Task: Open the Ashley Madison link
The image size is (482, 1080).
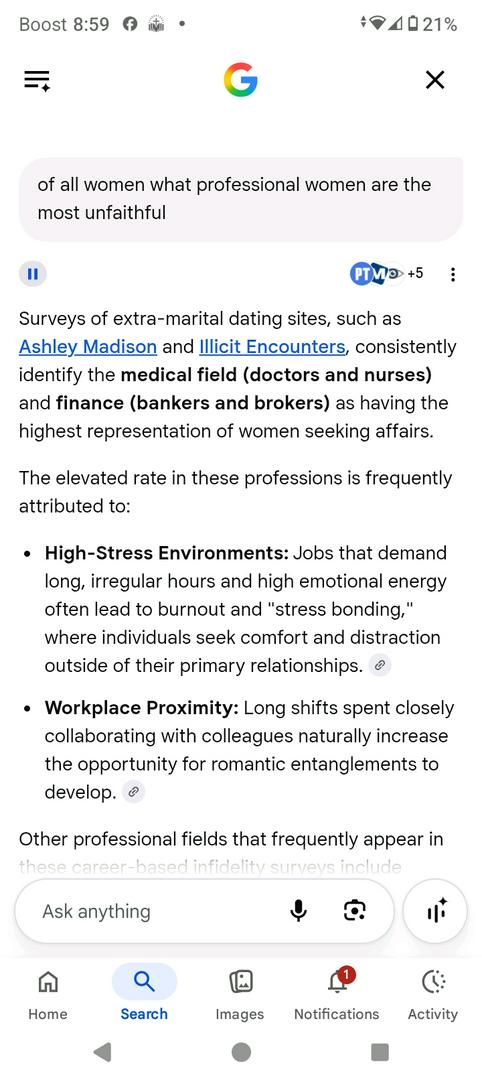Action: [x=88, y=346]
